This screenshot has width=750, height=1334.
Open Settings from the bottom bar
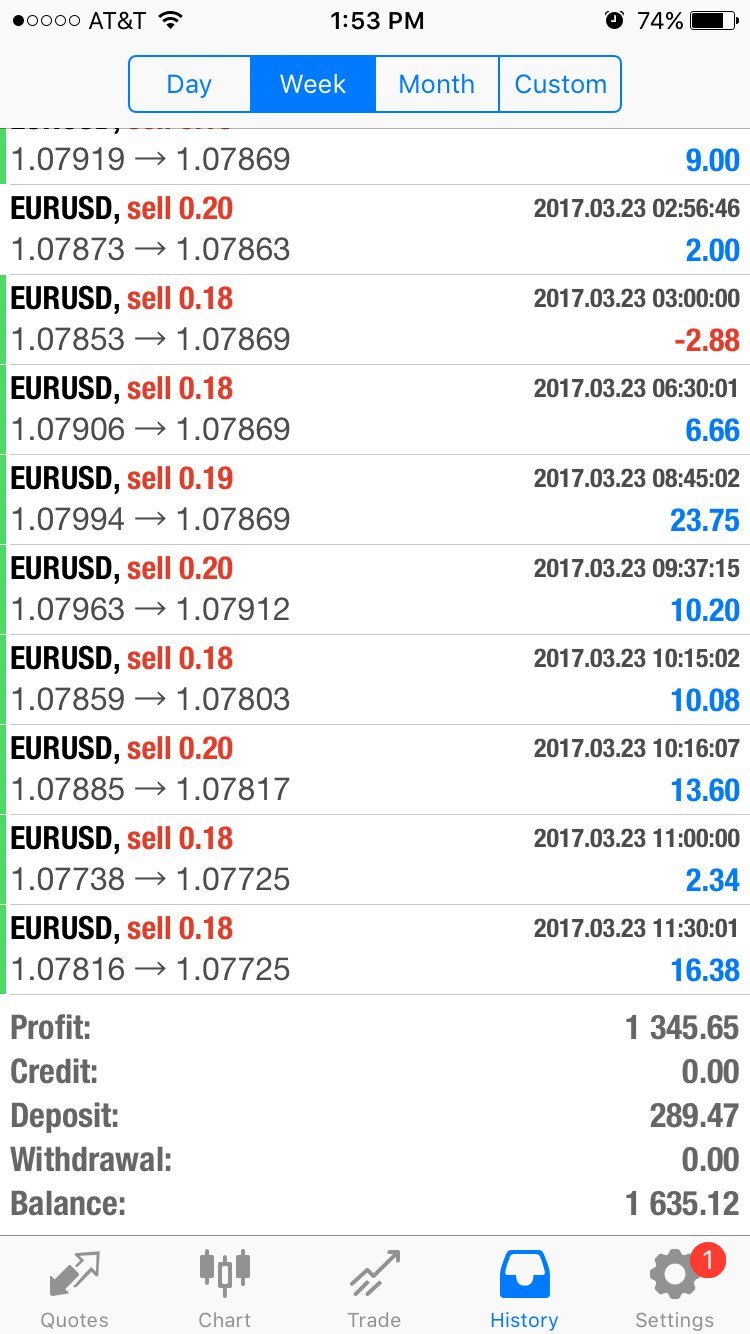(x=674, y=1288)
